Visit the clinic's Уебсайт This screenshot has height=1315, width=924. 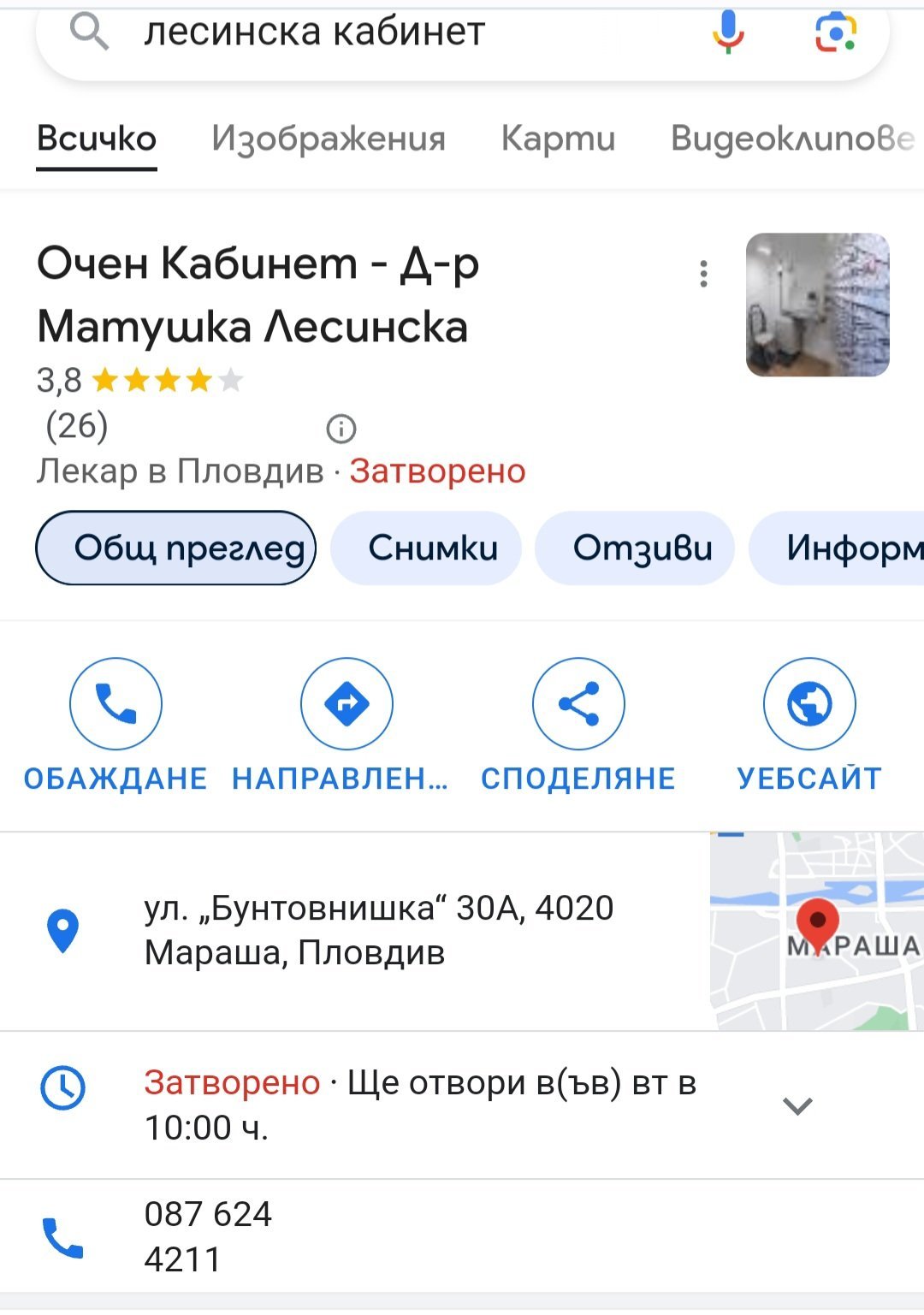(x=809, y=704)
